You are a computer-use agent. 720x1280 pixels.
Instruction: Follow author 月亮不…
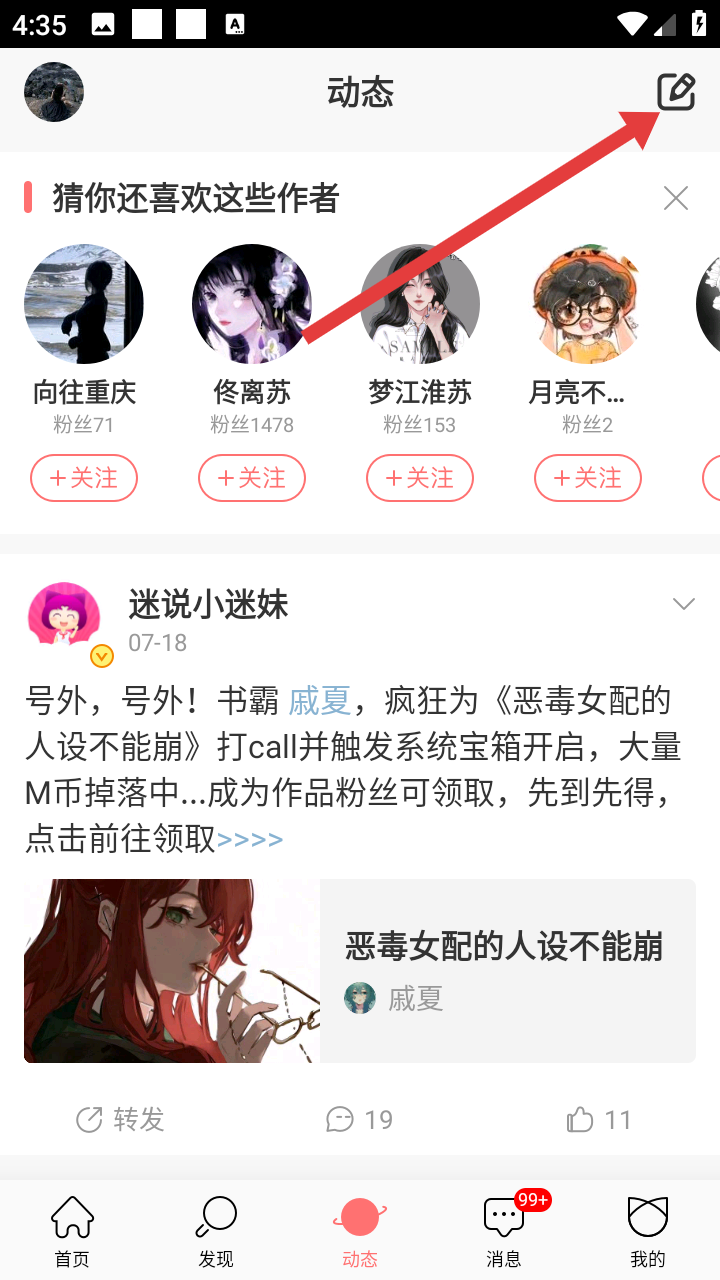click(588, 478)
